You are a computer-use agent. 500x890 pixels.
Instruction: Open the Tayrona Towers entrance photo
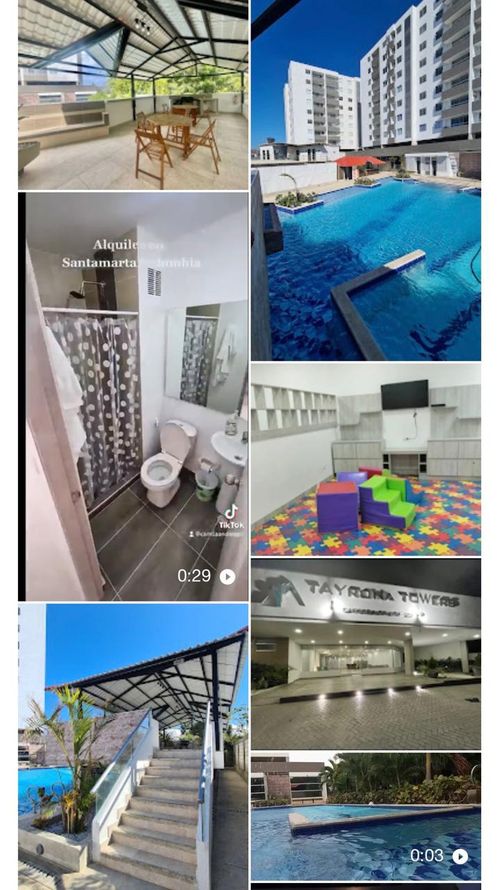tap(366, 654)
